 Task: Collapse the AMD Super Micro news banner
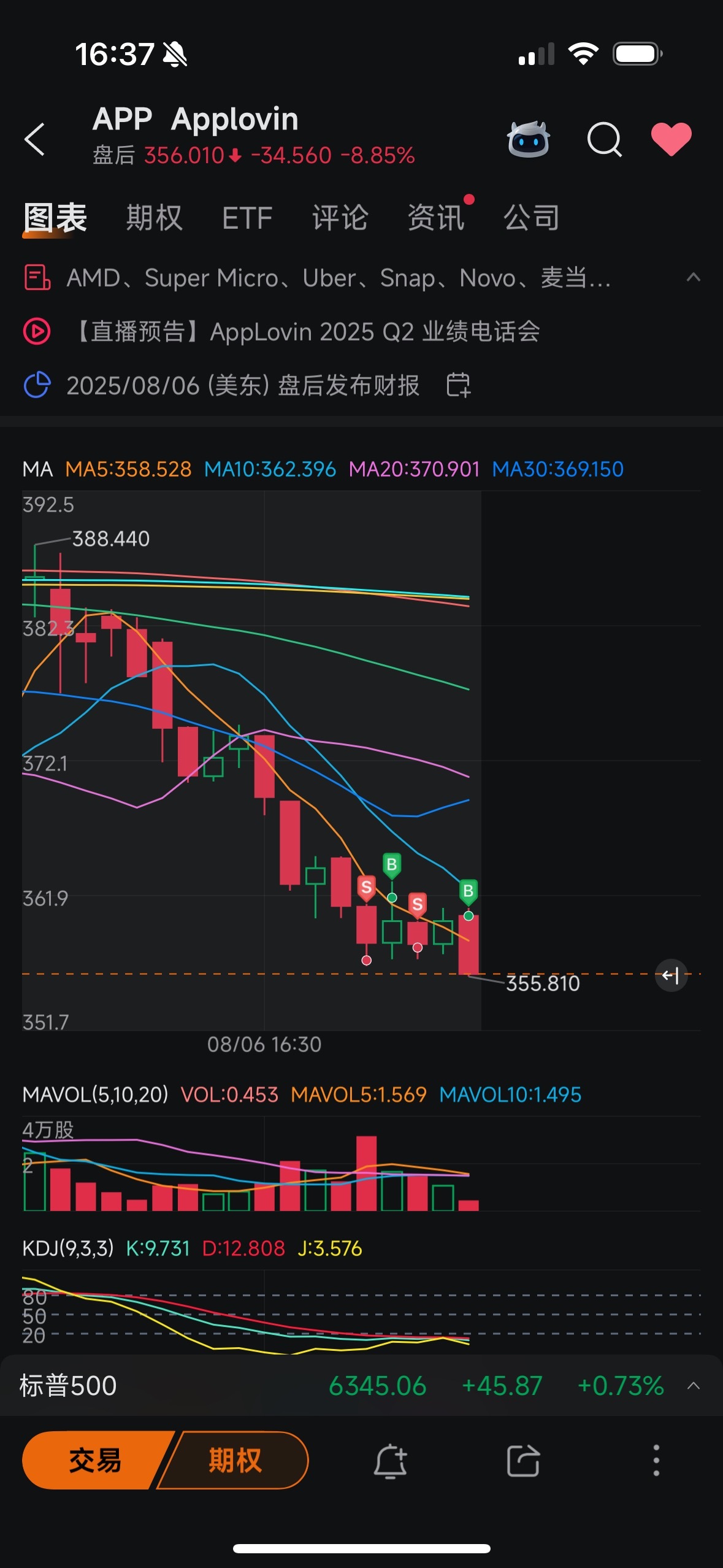point(692,278)
